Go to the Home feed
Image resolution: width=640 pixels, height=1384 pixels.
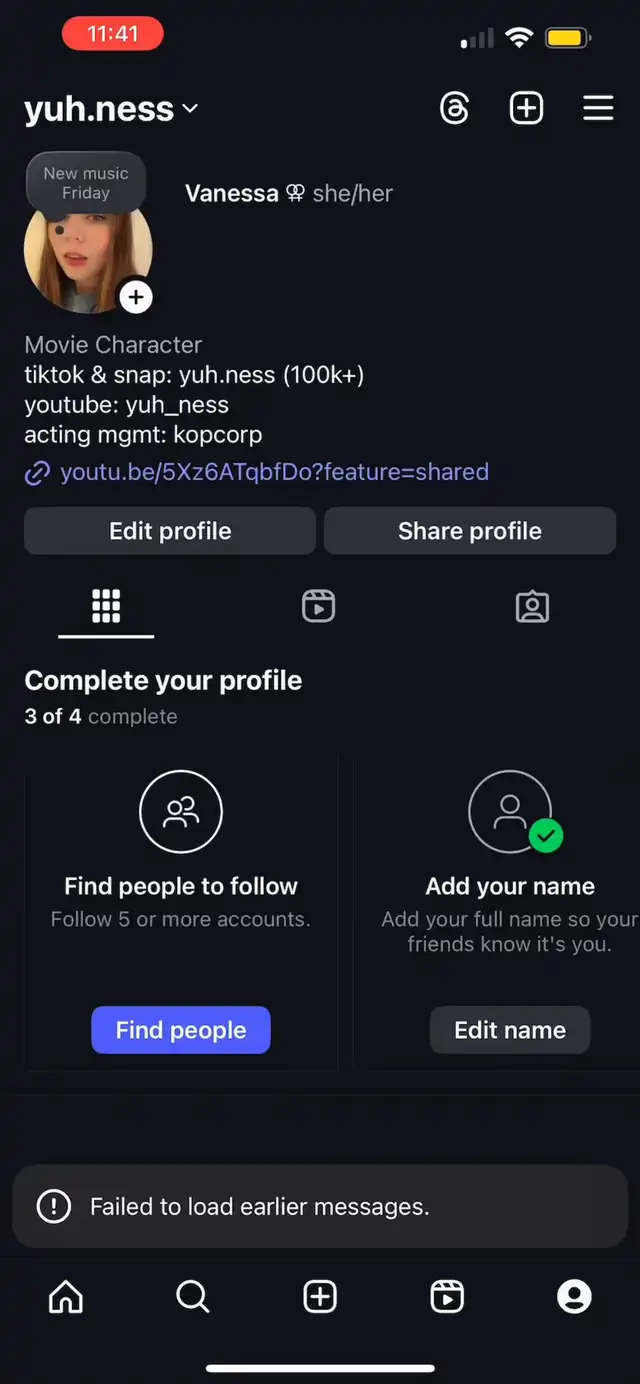[66, 1297]
